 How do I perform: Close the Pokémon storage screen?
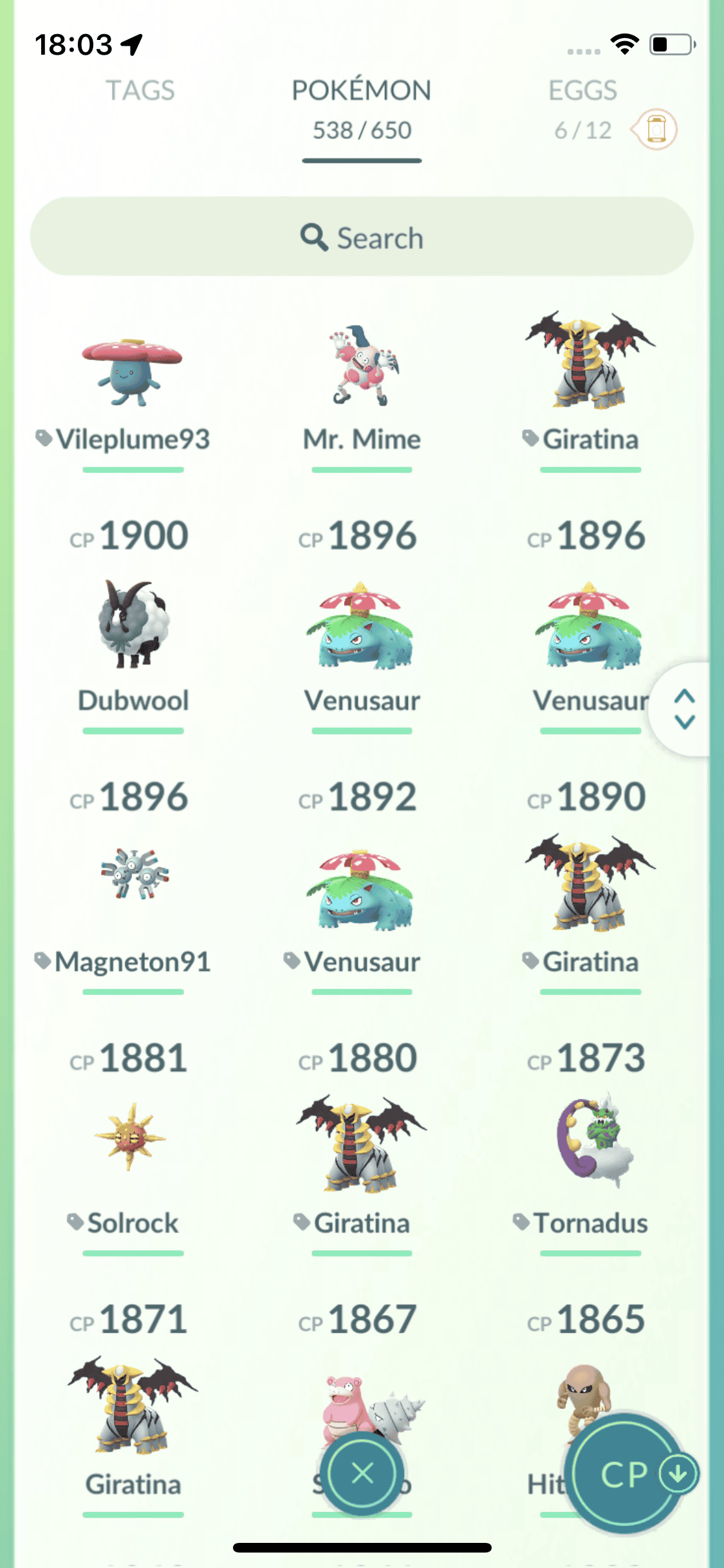coord(362,1473)
